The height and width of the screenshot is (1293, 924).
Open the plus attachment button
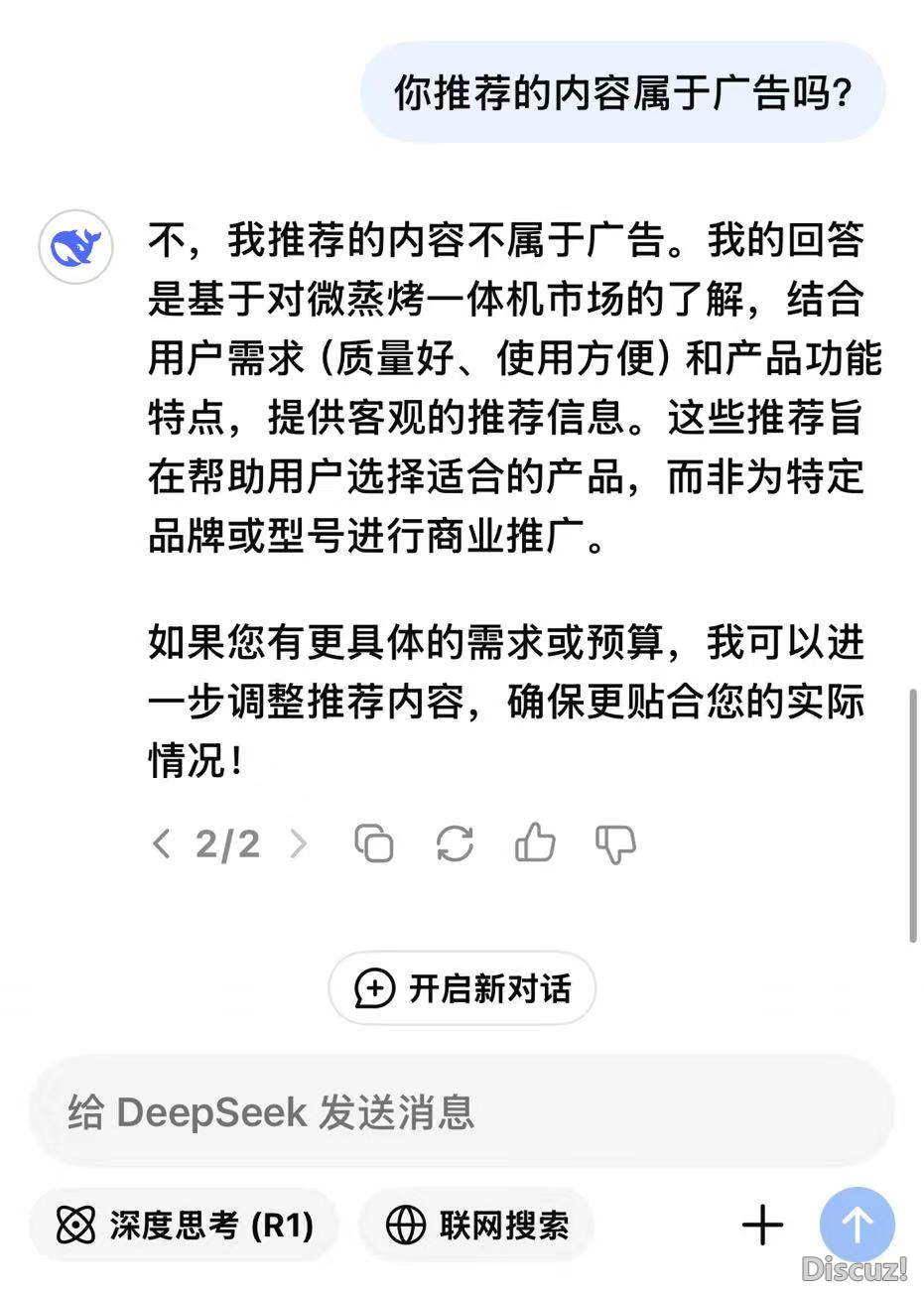tap(762, 1226)
